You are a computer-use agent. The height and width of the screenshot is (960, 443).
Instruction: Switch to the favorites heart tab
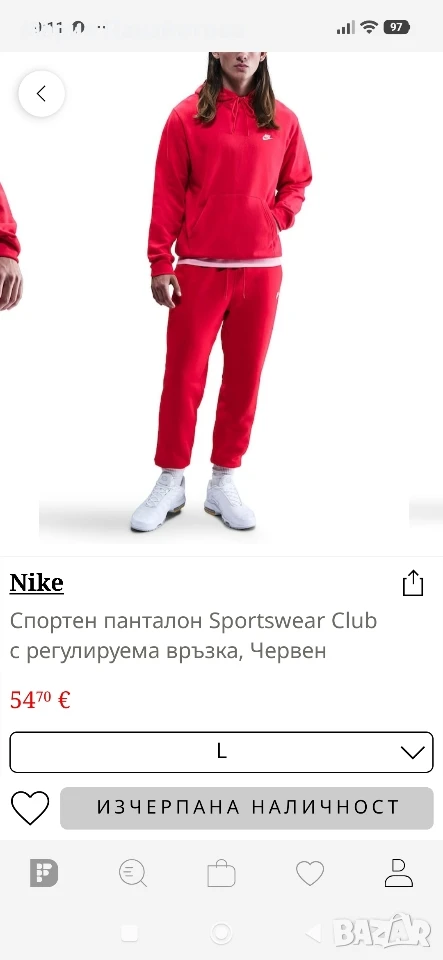click(310, 873)
